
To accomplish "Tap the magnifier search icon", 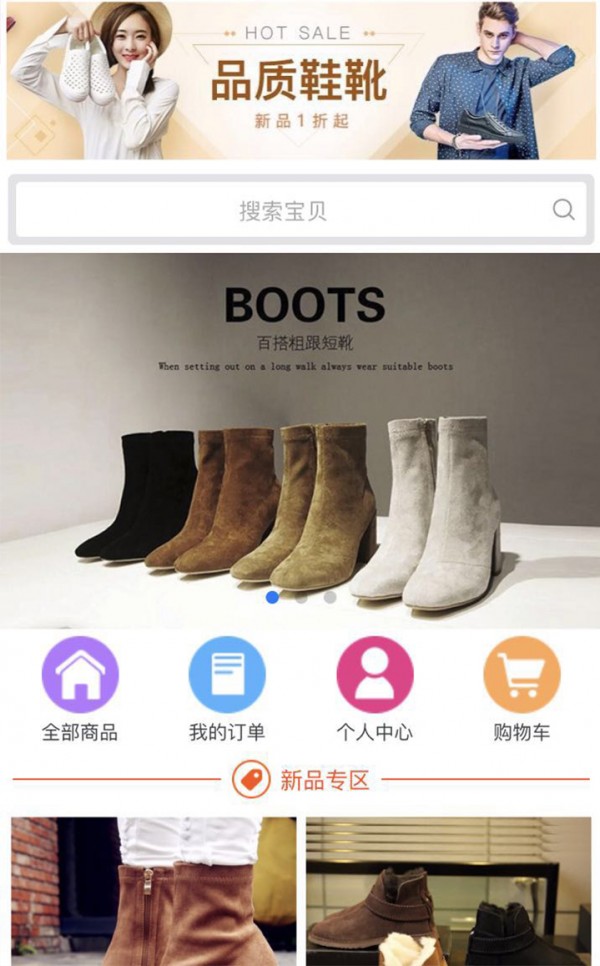I will click(x=564, y=210).
